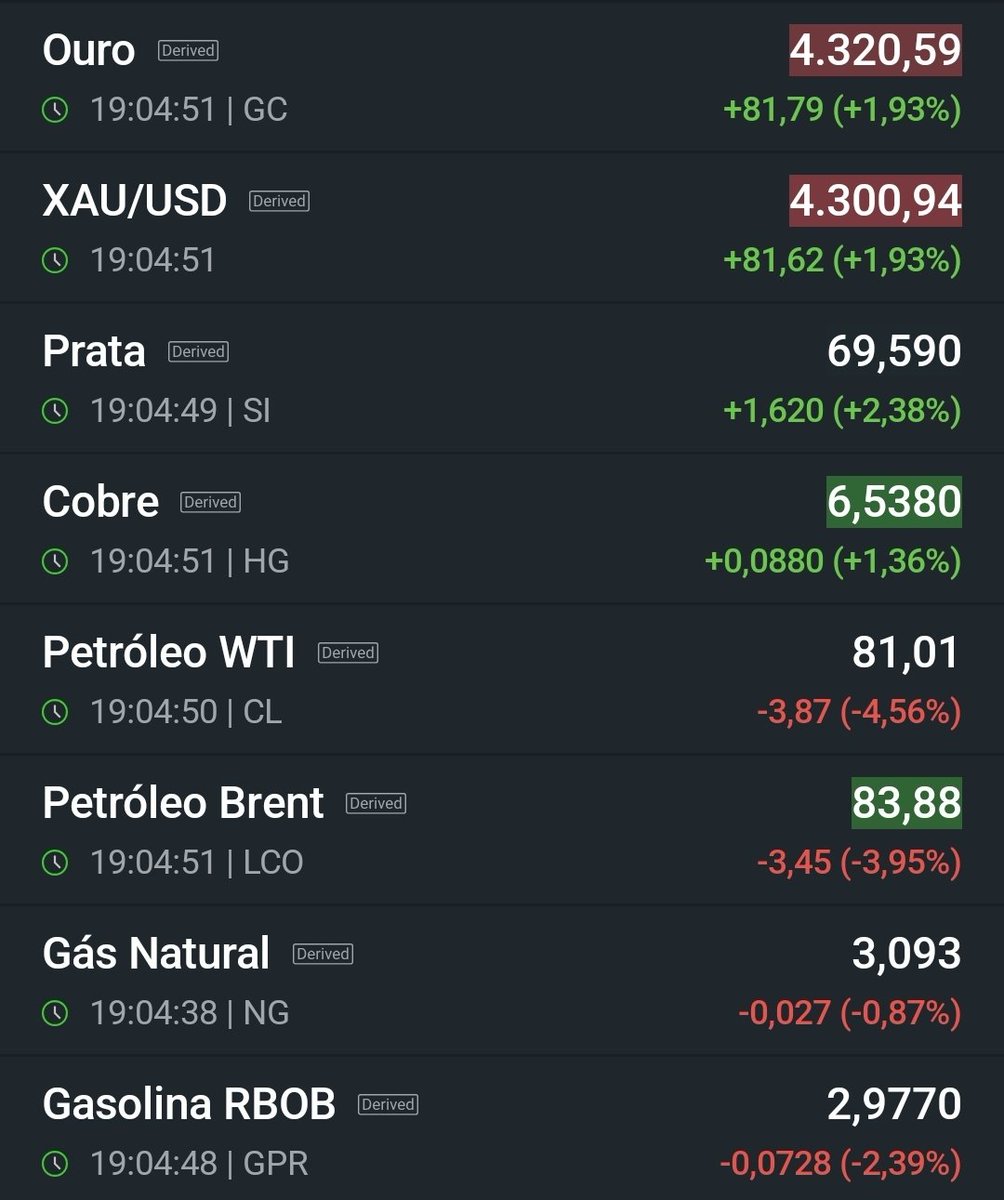Show Gás Natural (NG) details
Viewport: 1004px width, 1200px height.
502,980
